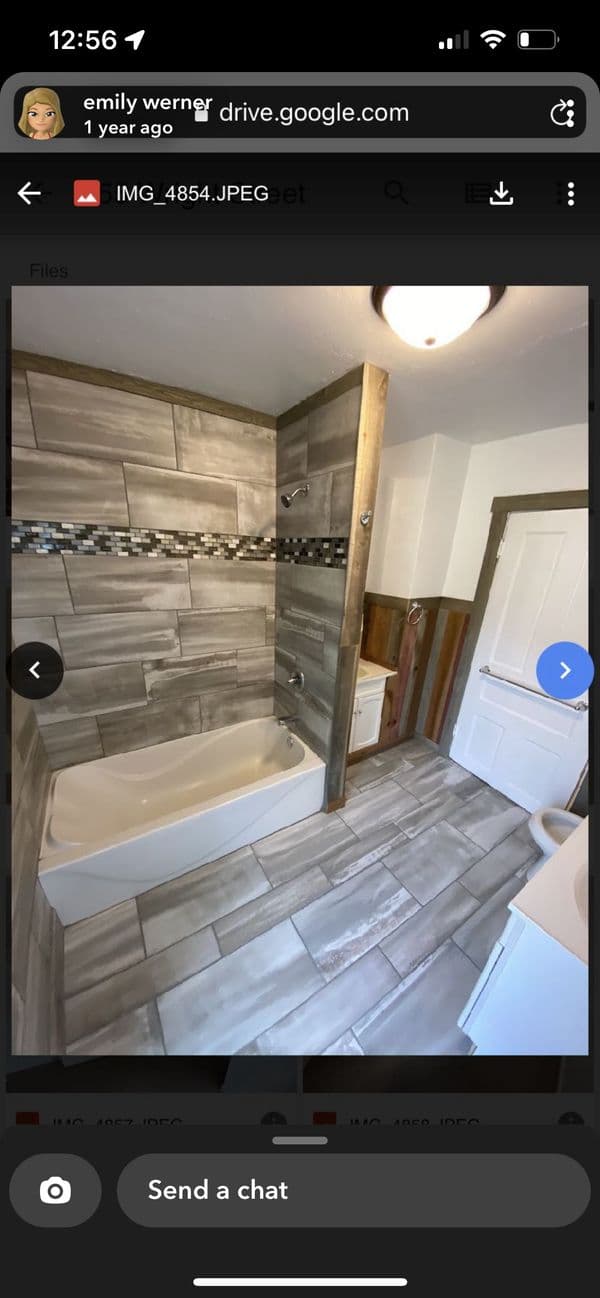This screenshot has width=600, height=1298.
Task: Tap the remix icon beside the URL
Action: (x=563, y=113)
